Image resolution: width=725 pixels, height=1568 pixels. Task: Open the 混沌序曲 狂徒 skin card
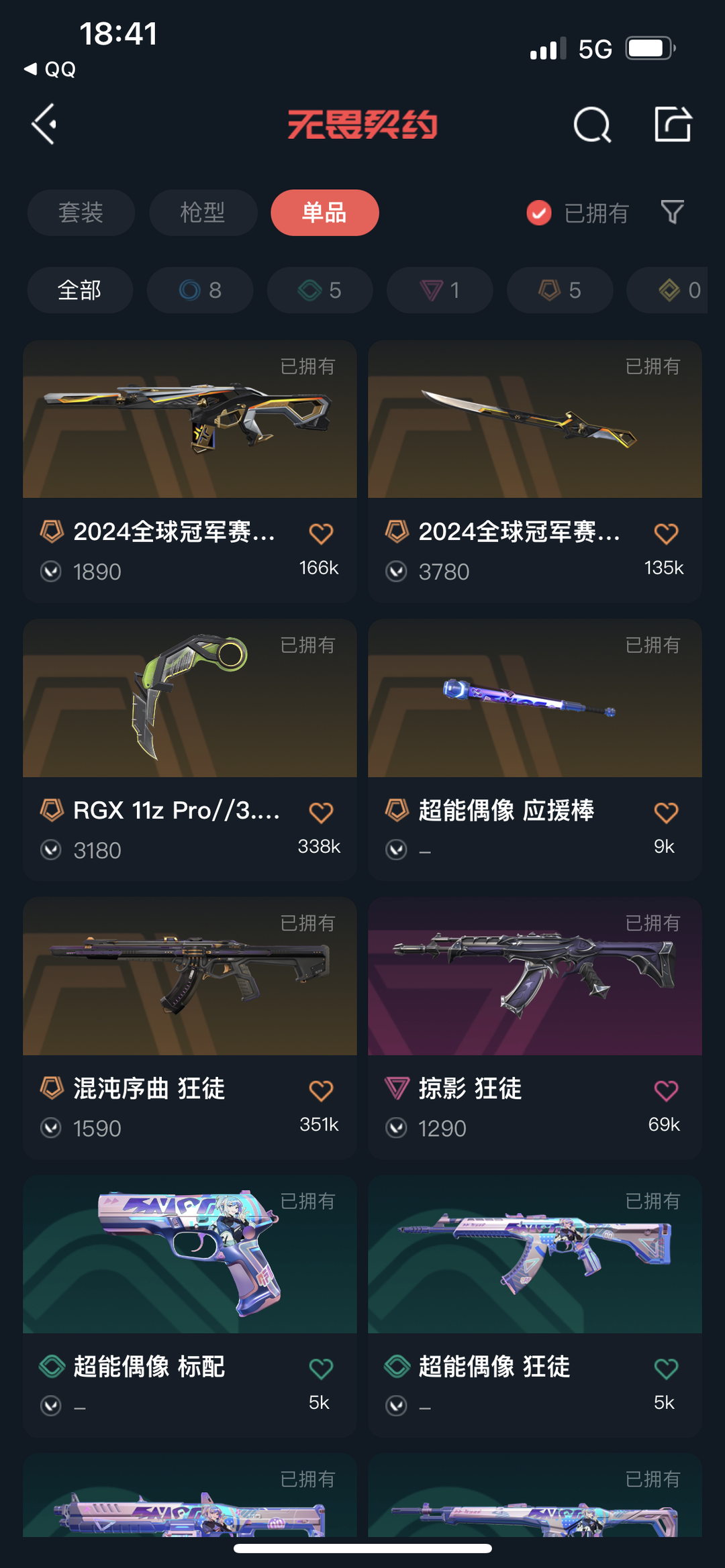click(x=190, y=1028)
